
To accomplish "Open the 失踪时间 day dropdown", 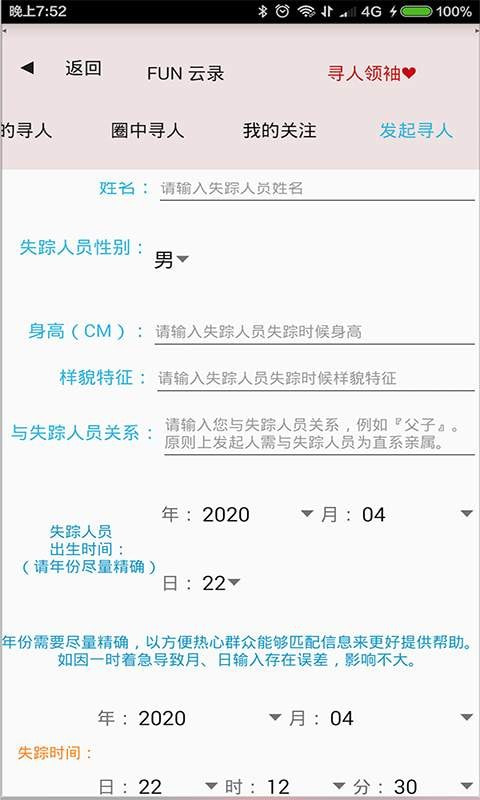I will (178, 786).
